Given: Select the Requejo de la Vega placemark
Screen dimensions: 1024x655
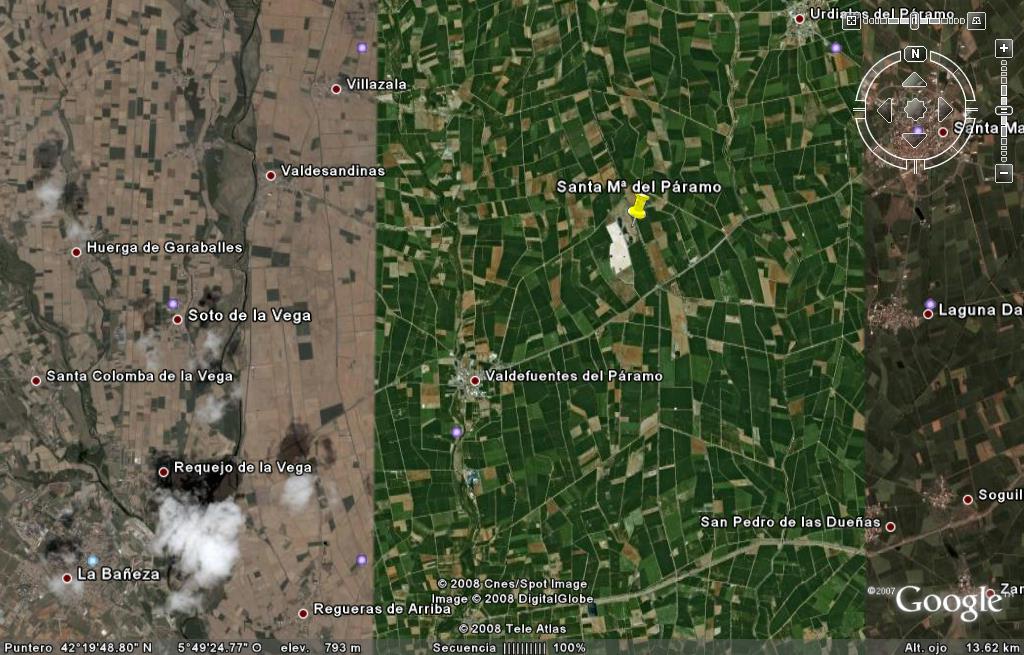Looking at the screenshot, I should click(164, 471).
